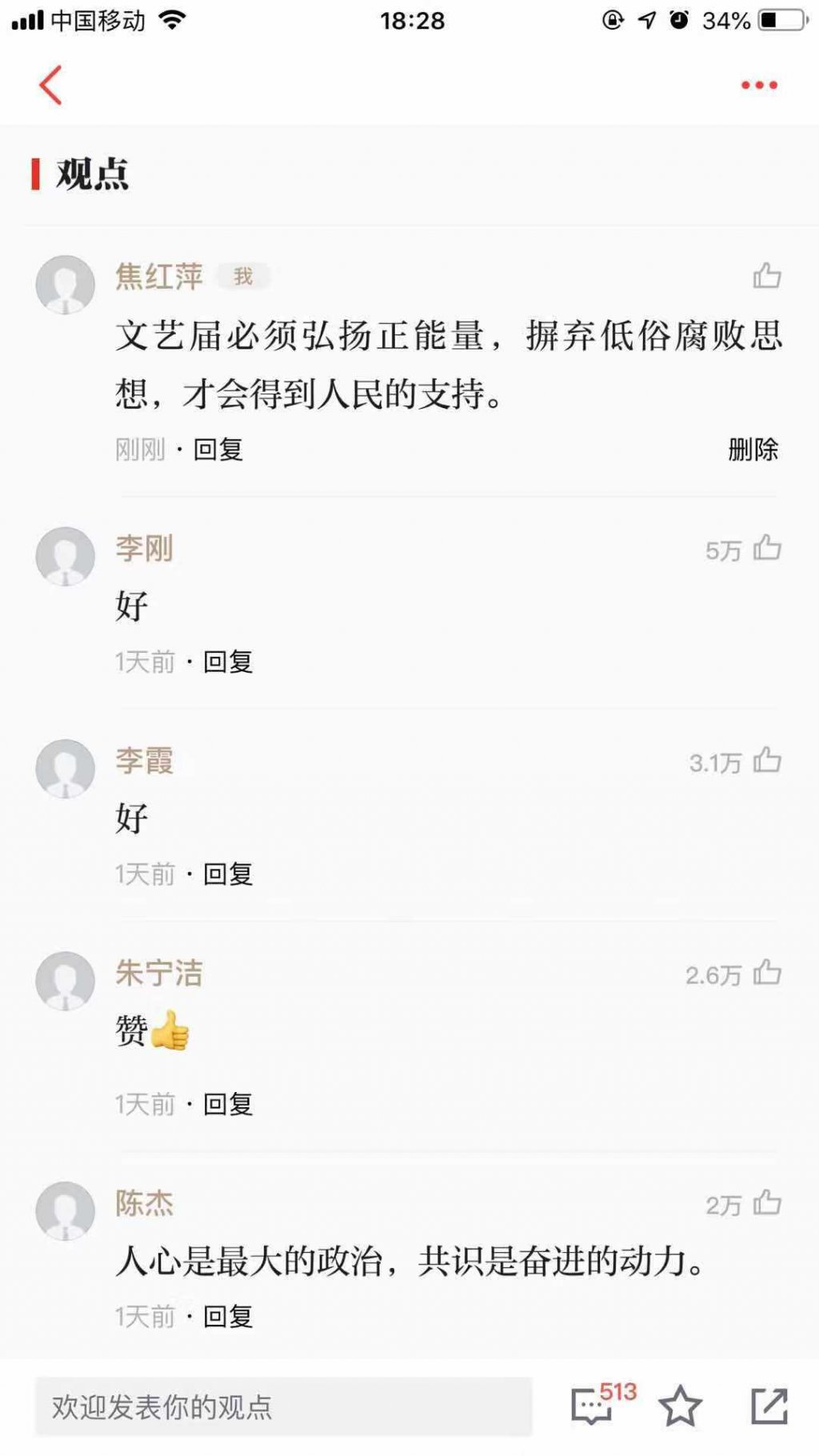
Task: Open the comments icon showing 513
Action: (x=593, y=1406)
